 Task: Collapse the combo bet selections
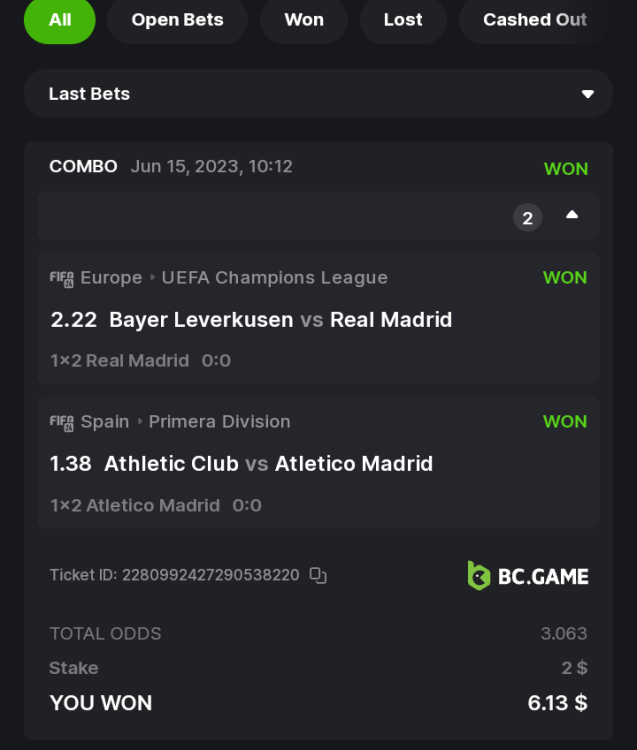point(572,216)
